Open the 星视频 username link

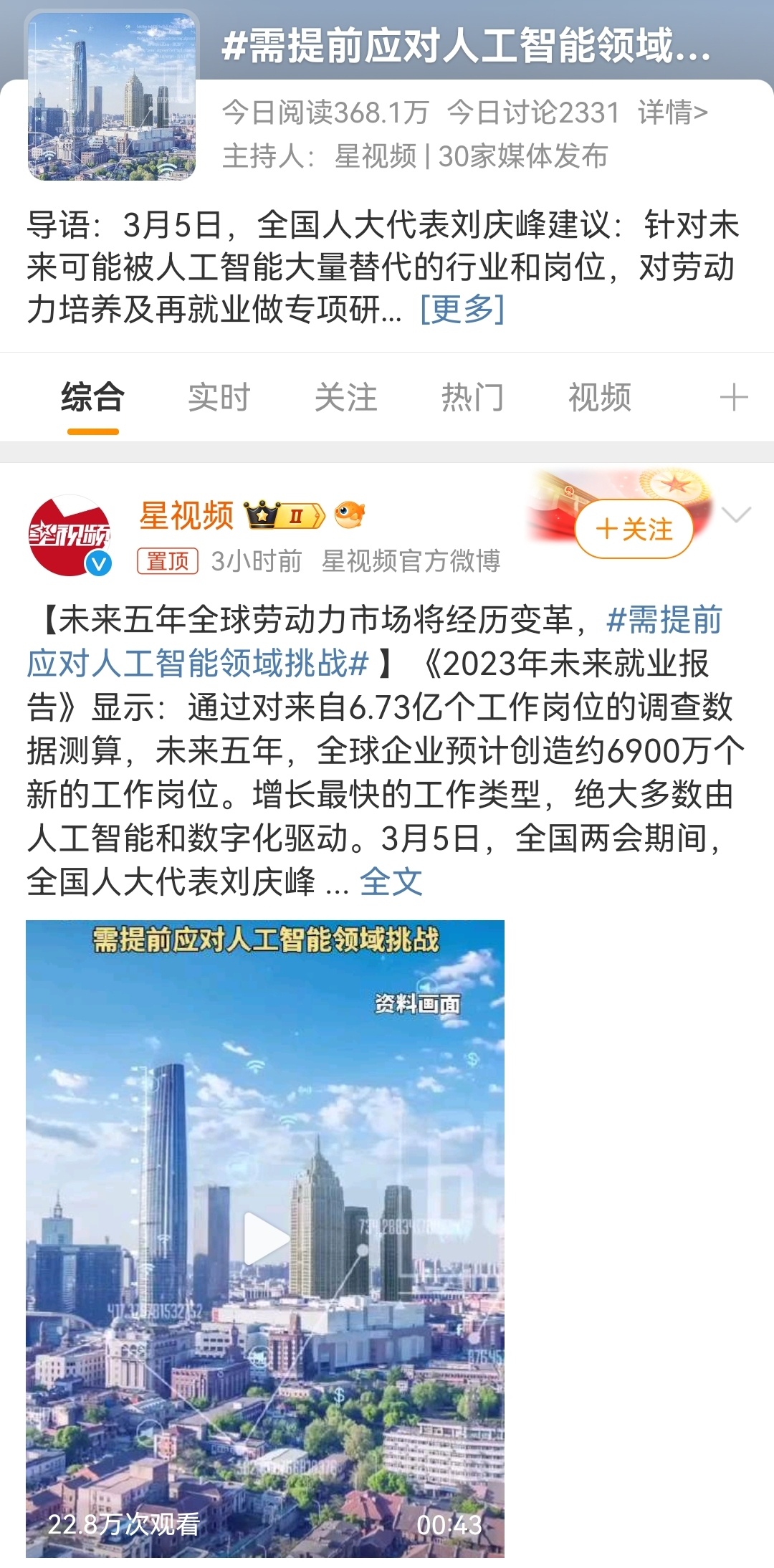(186, 515)
